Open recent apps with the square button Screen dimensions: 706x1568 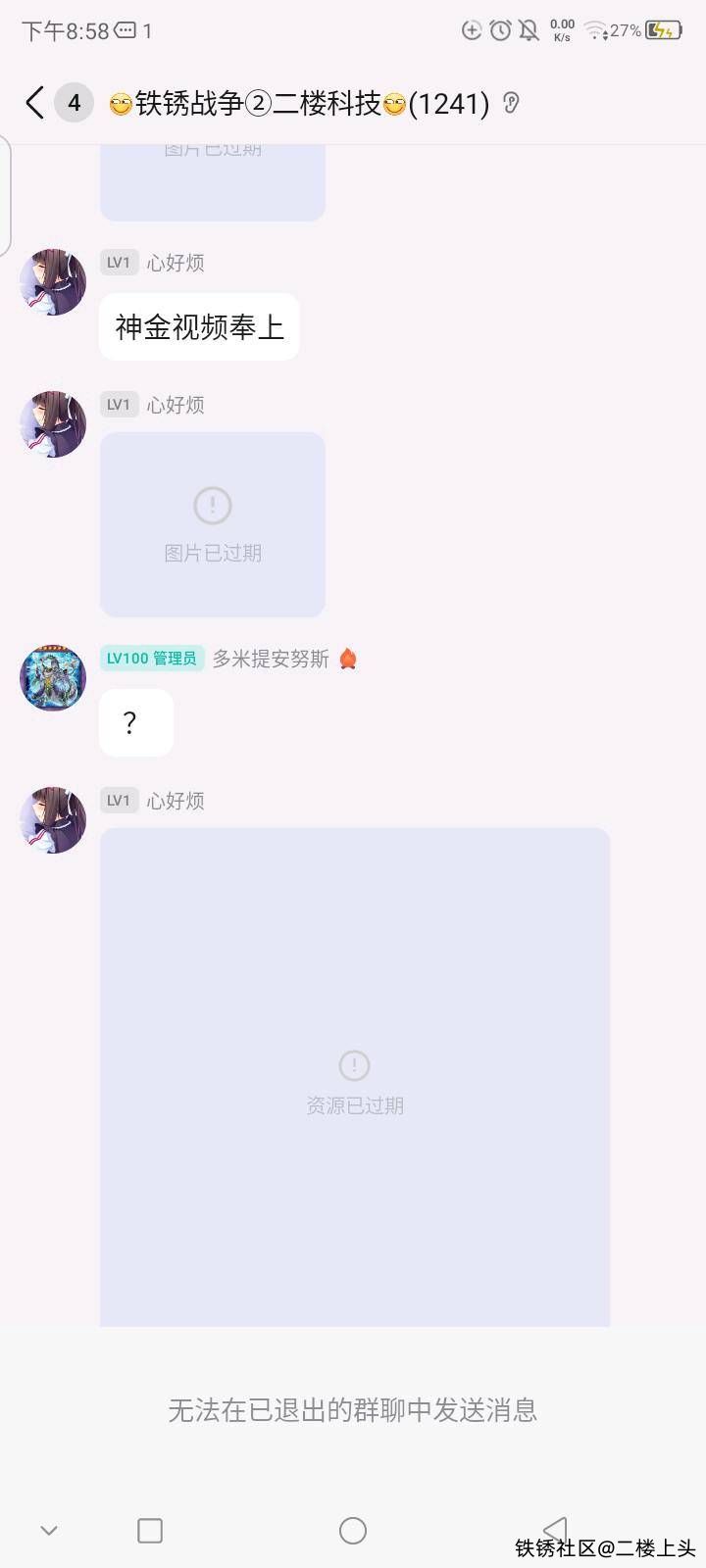150,1531
